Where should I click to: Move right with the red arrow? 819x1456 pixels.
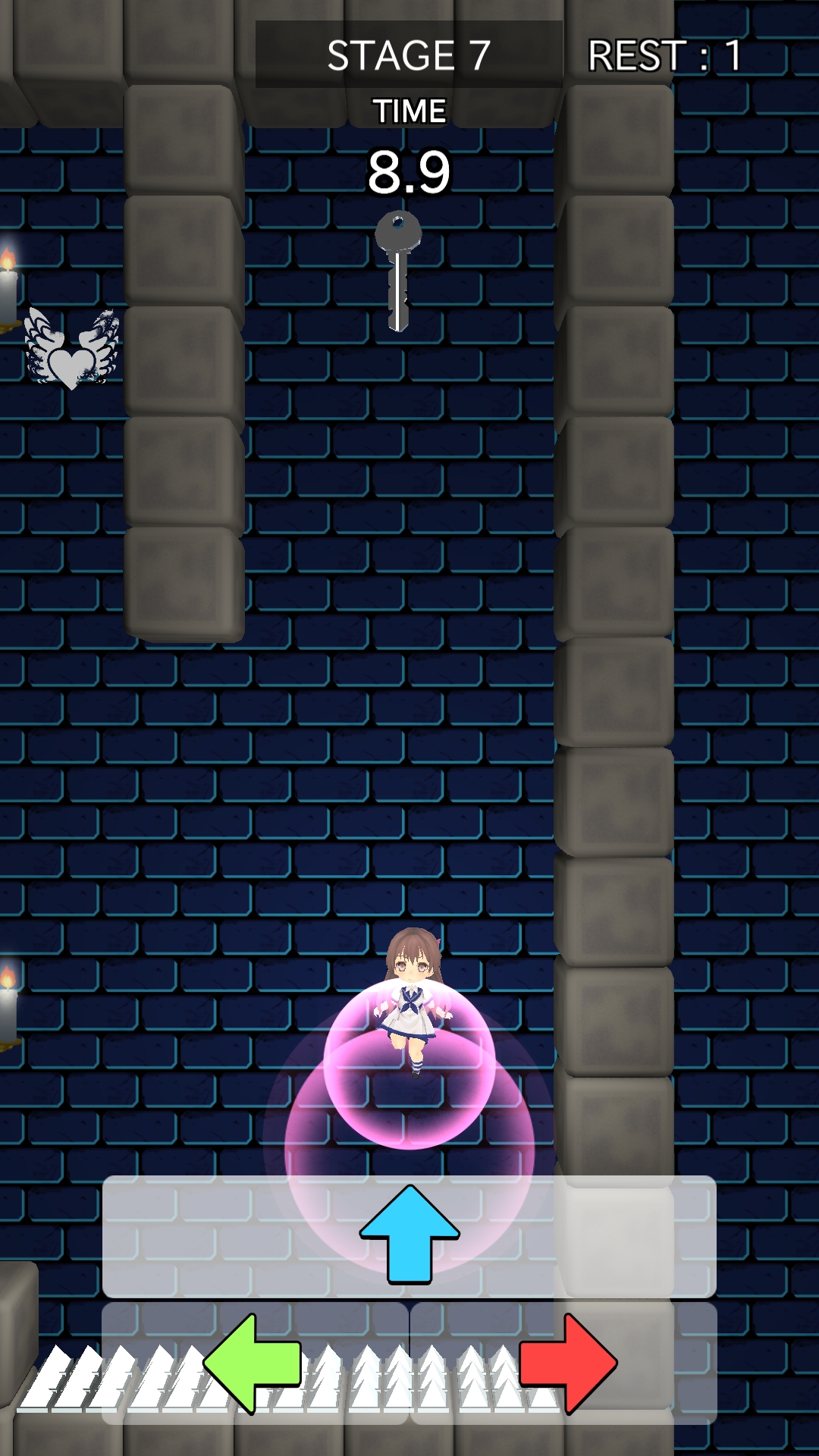568,1363
